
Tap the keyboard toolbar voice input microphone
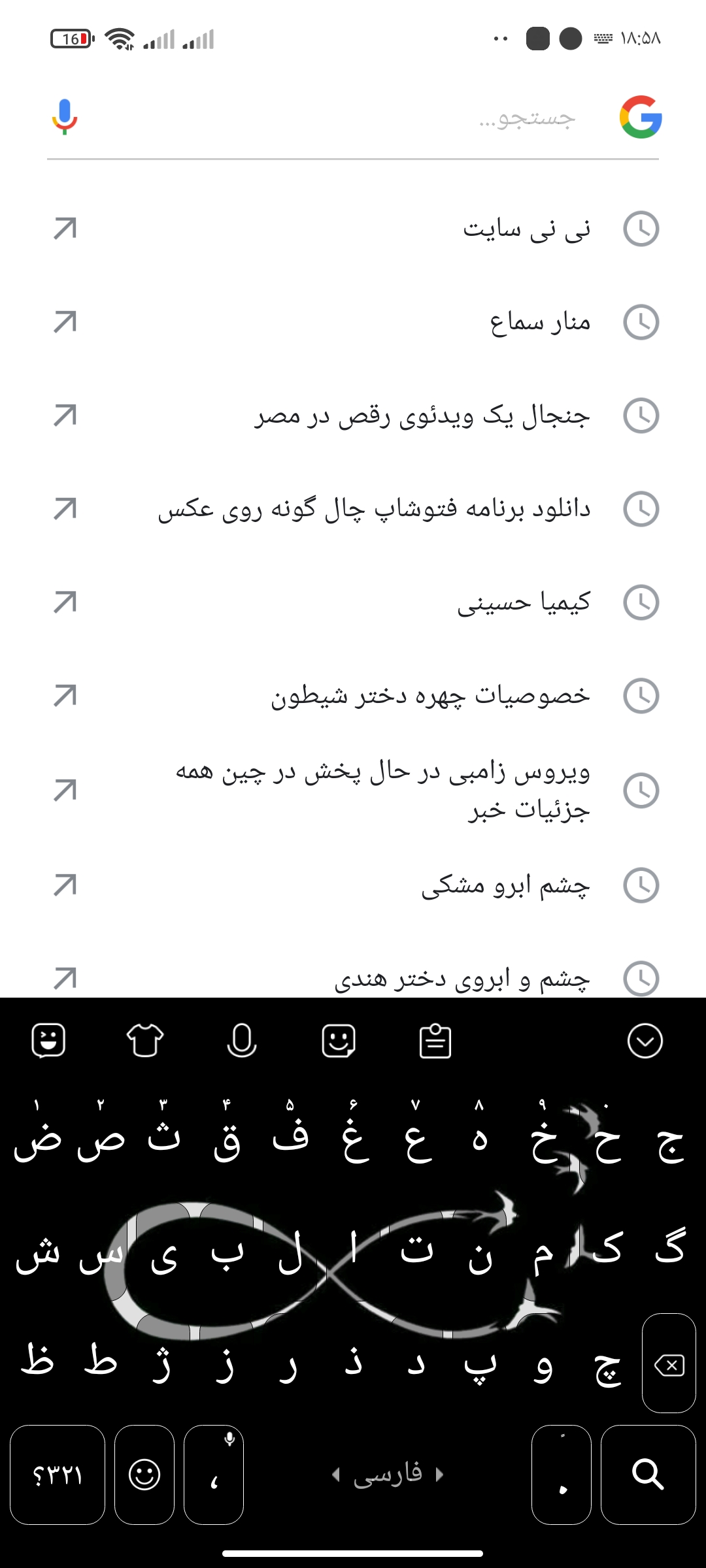tap(241, 1040)
